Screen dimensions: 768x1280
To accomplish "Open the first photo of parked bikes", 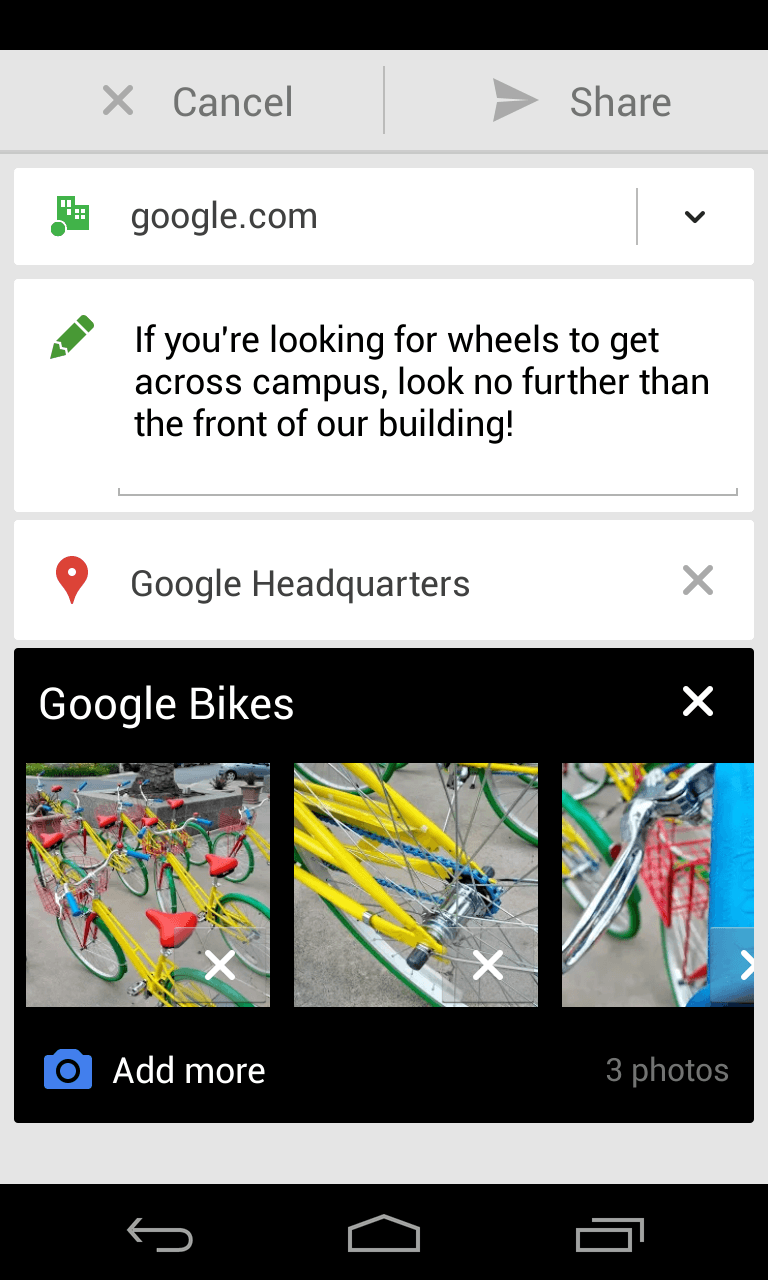I will (x=120, y=860).
